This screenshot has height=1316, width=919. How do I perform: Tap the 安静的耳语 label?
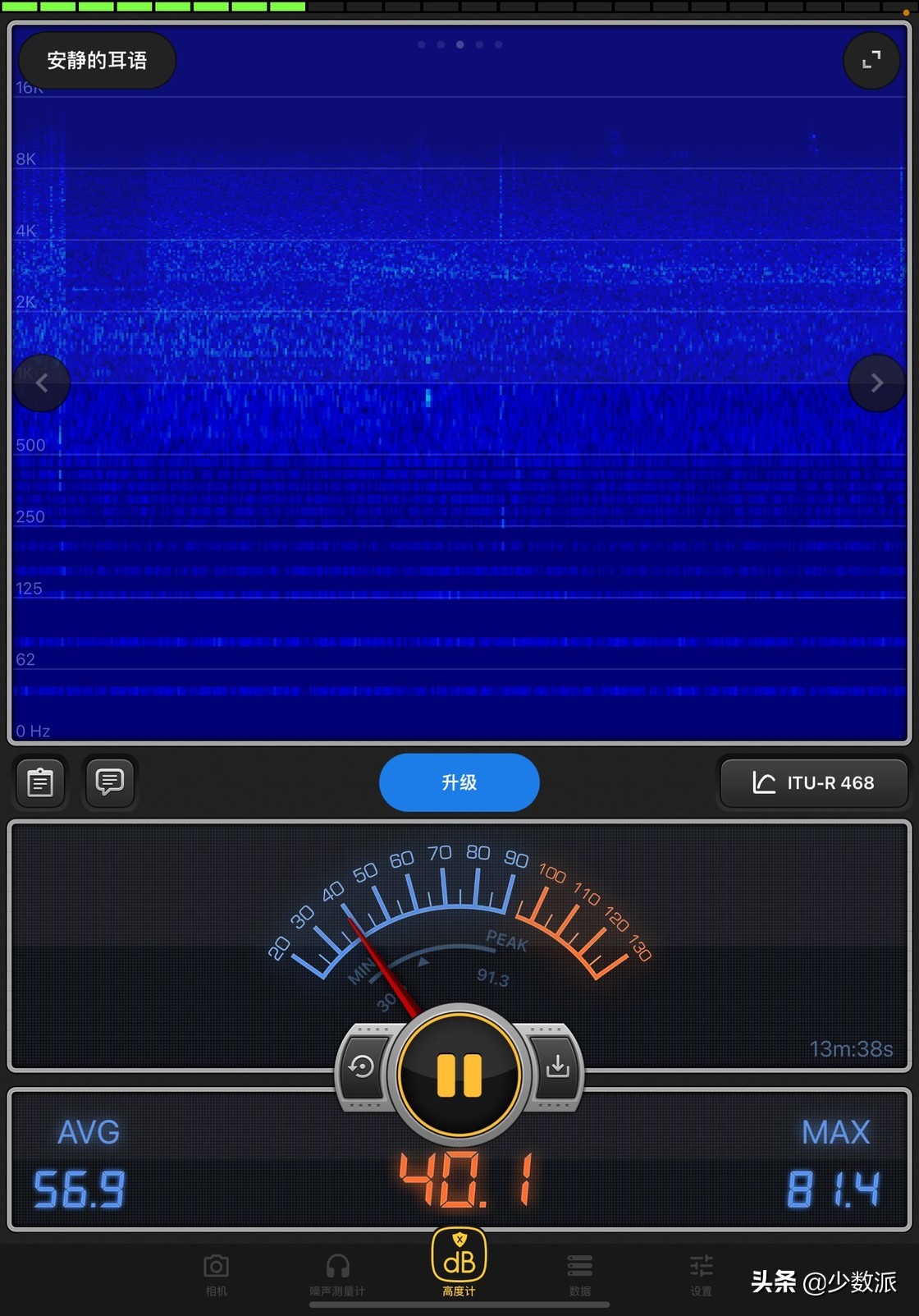96,59
